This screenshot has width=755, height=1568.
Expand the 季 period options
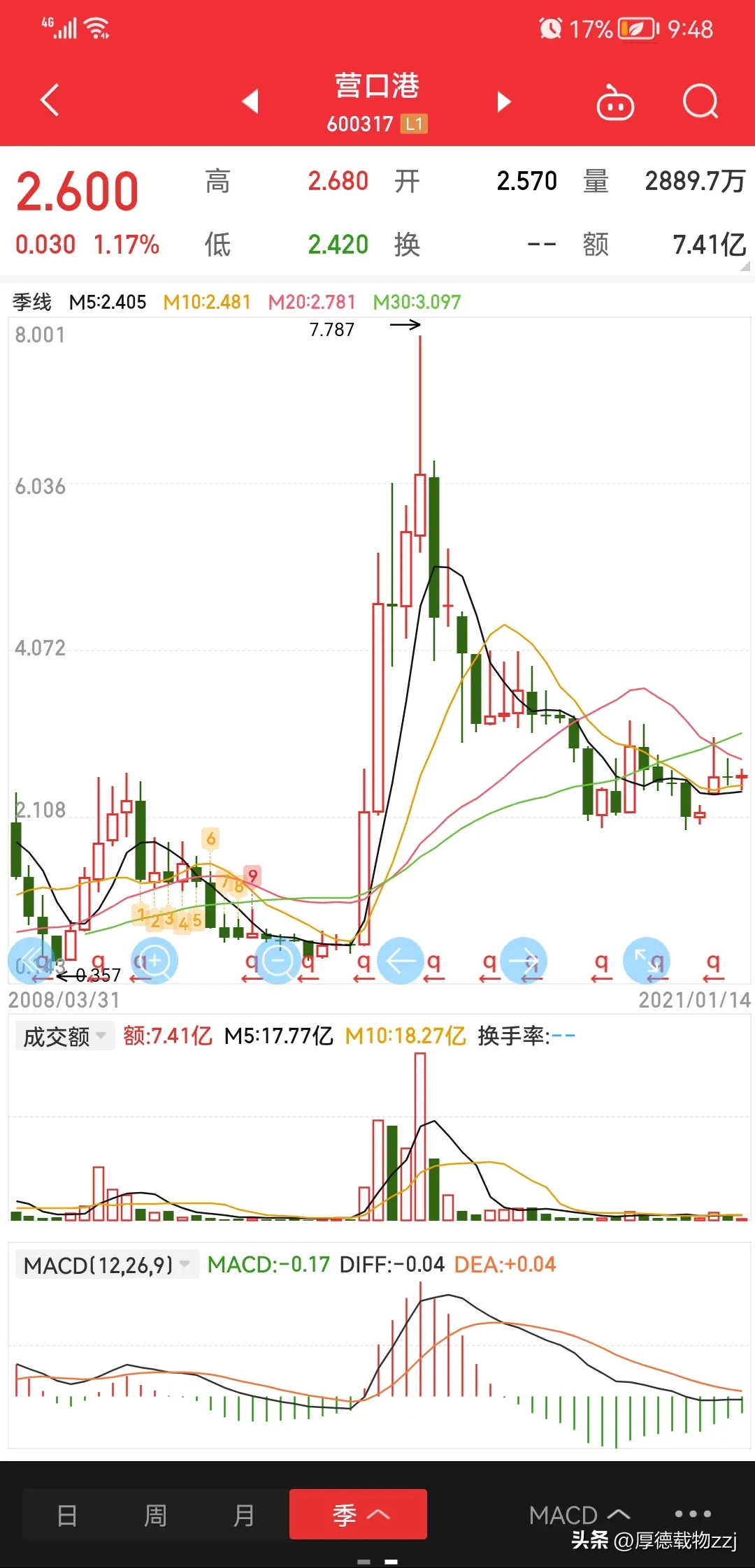[x=359, y=1515]
